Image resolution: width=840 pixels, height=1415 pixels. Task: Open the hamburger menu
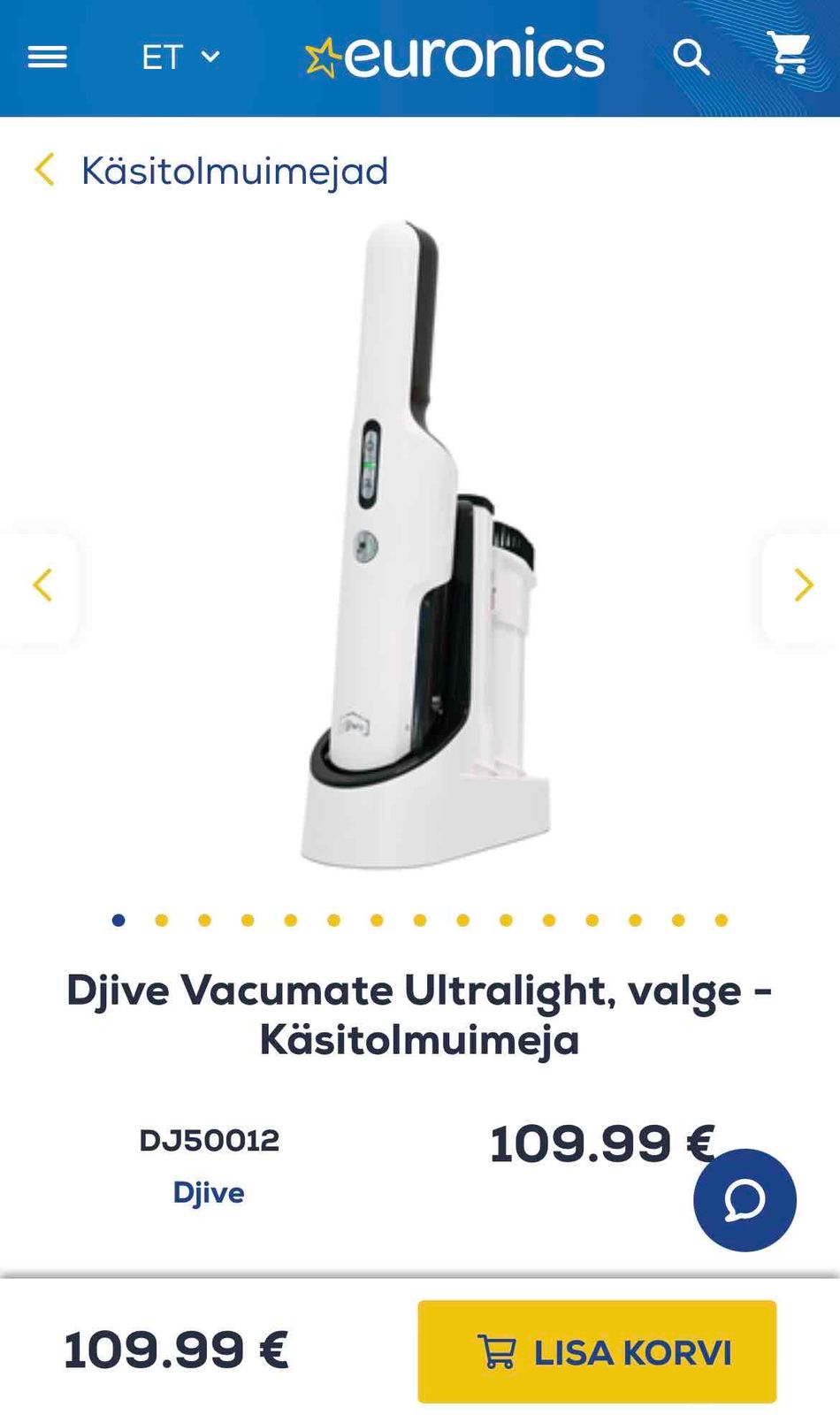click(48, 57)
